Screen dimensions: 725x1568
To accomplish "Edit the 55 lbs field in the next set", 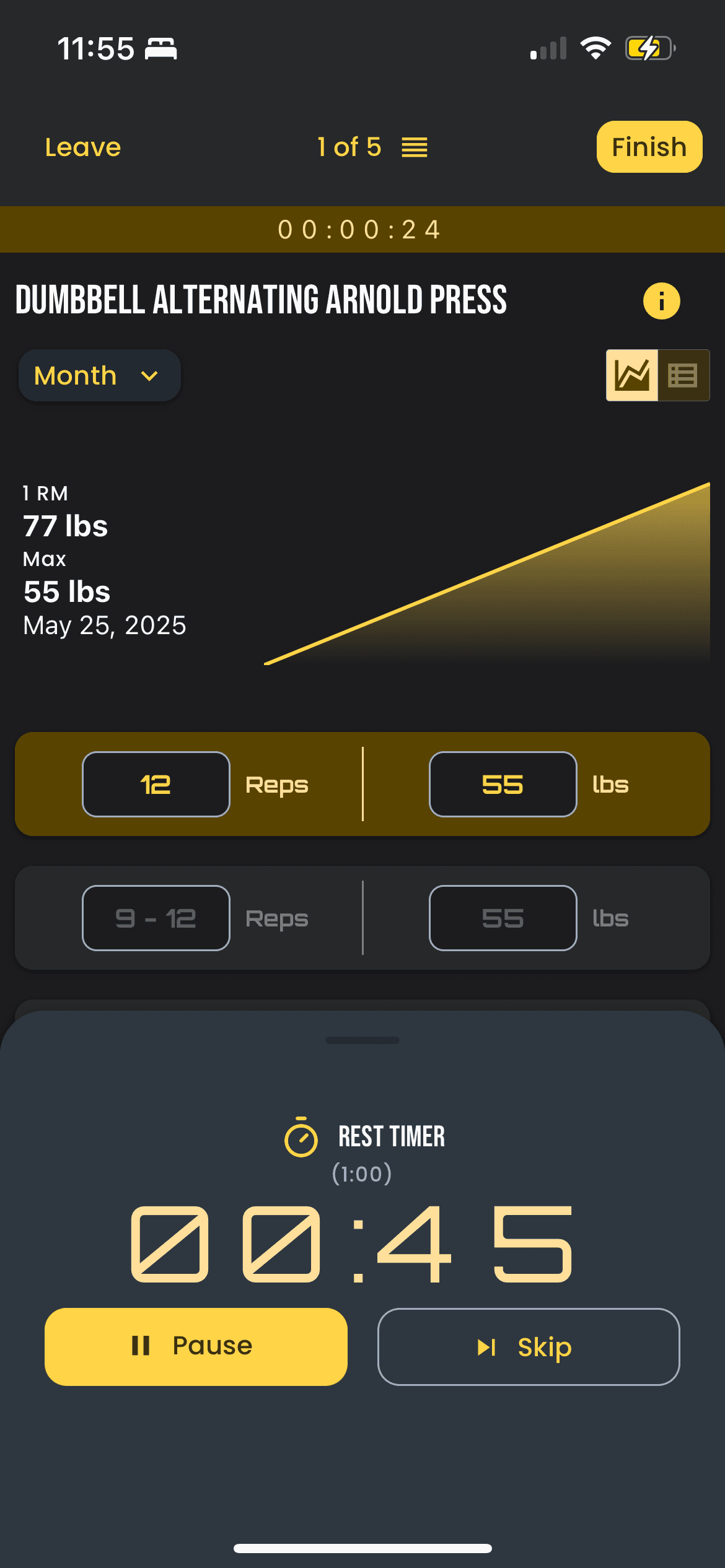I will pyautogui.click(x=503, y=918).
